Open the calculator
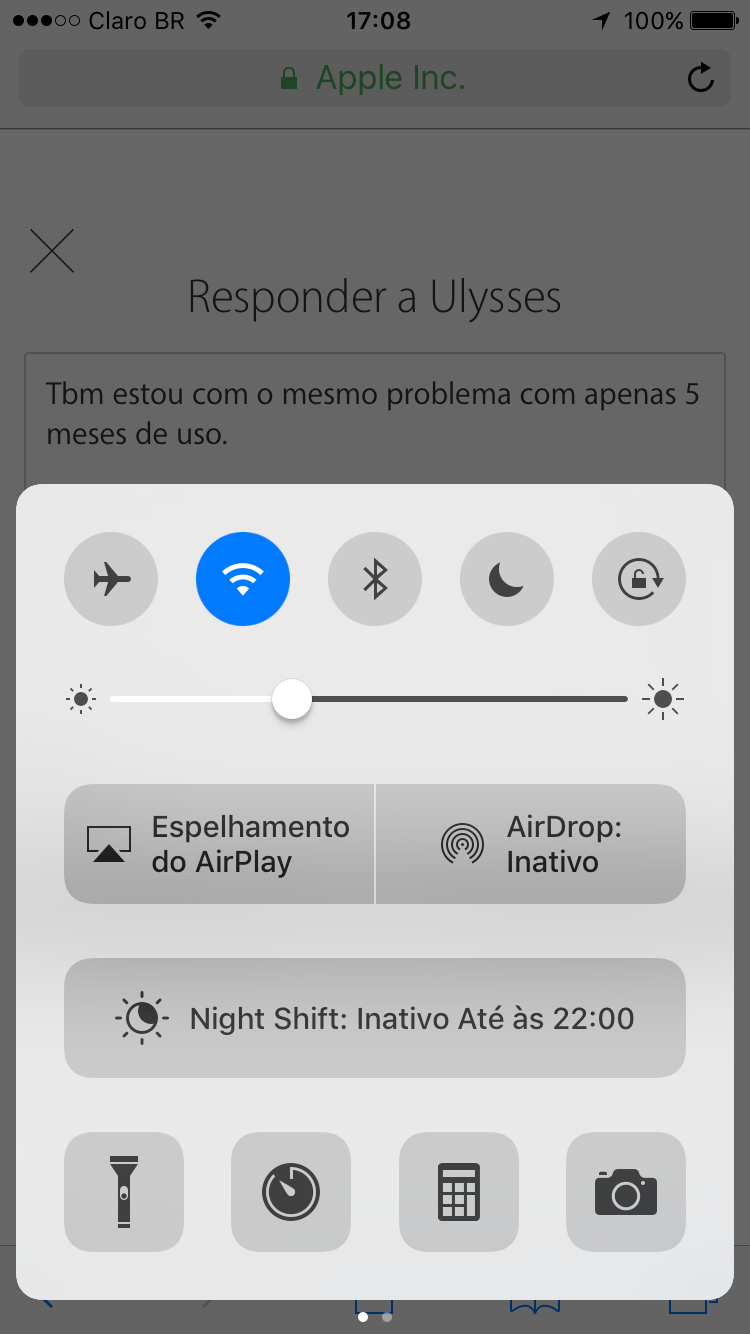Image resolution: width=750 pixels, height=1334 pixels. (459, 1191)
